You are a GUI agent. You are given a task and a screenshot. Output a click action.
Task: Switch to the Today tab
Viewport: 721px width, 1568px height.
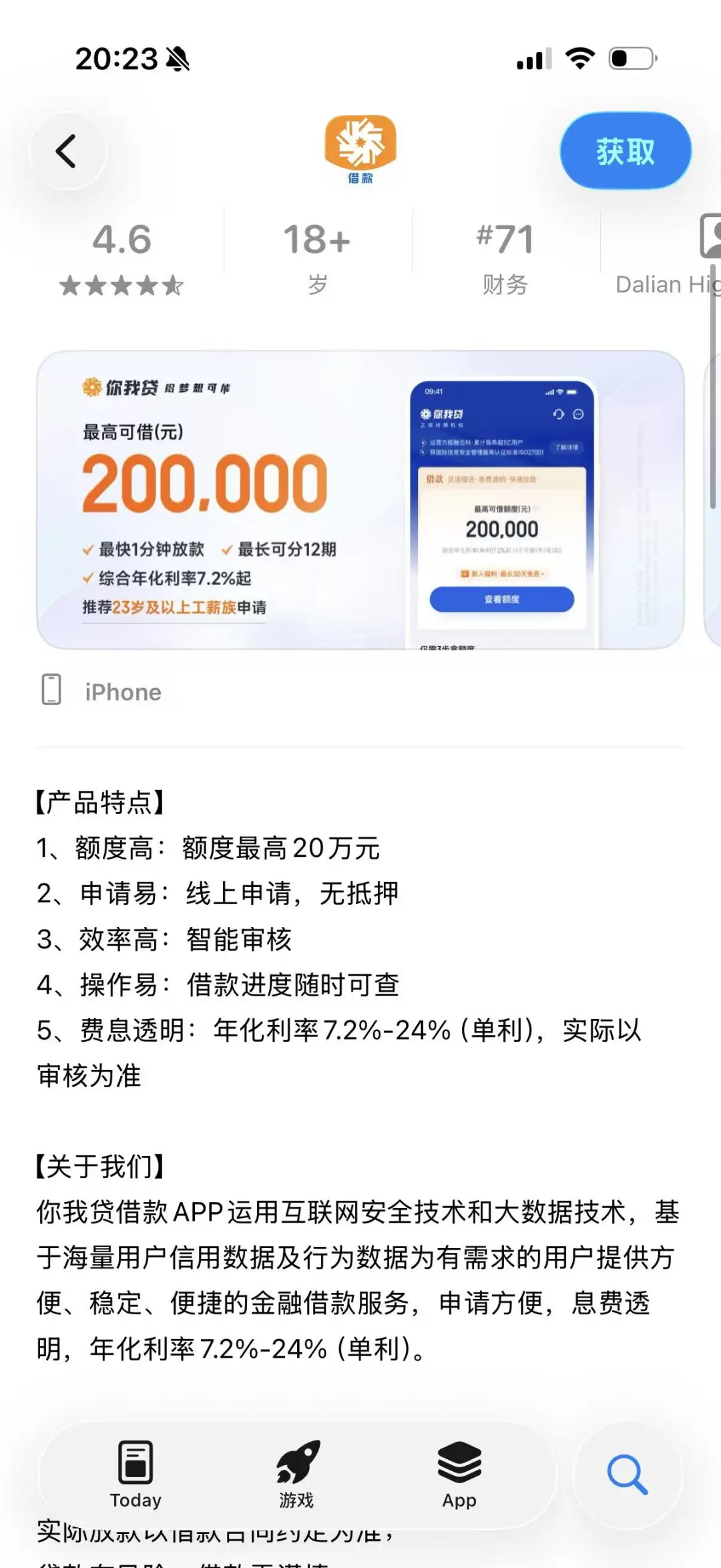[x=136, y=1475]
